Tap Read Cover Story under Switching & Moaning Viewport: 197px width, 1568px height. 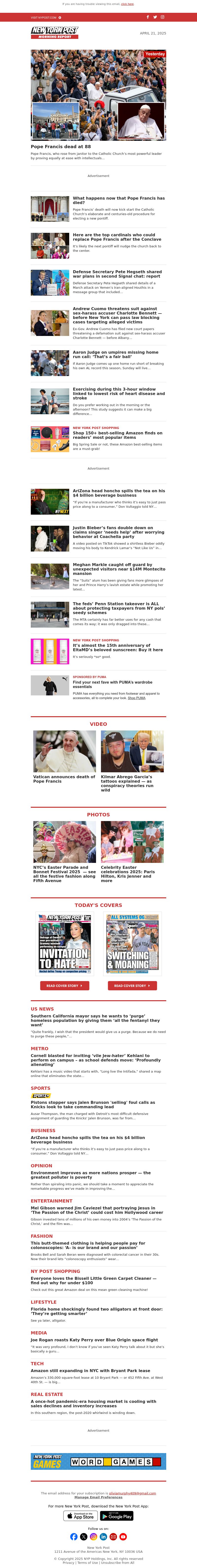point(132,985)
